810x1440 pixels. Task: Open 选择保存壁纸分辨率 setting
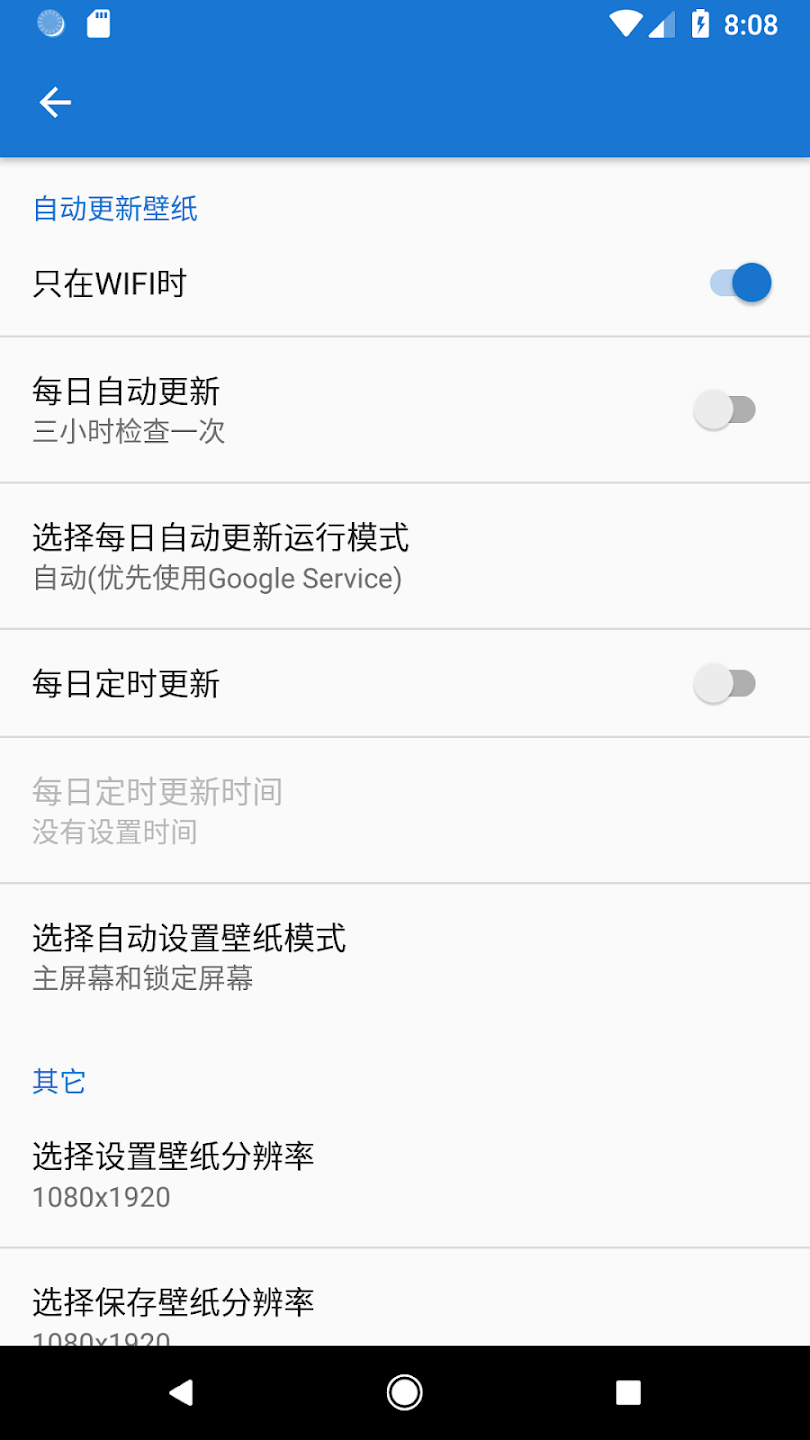tap(405, 1297)
